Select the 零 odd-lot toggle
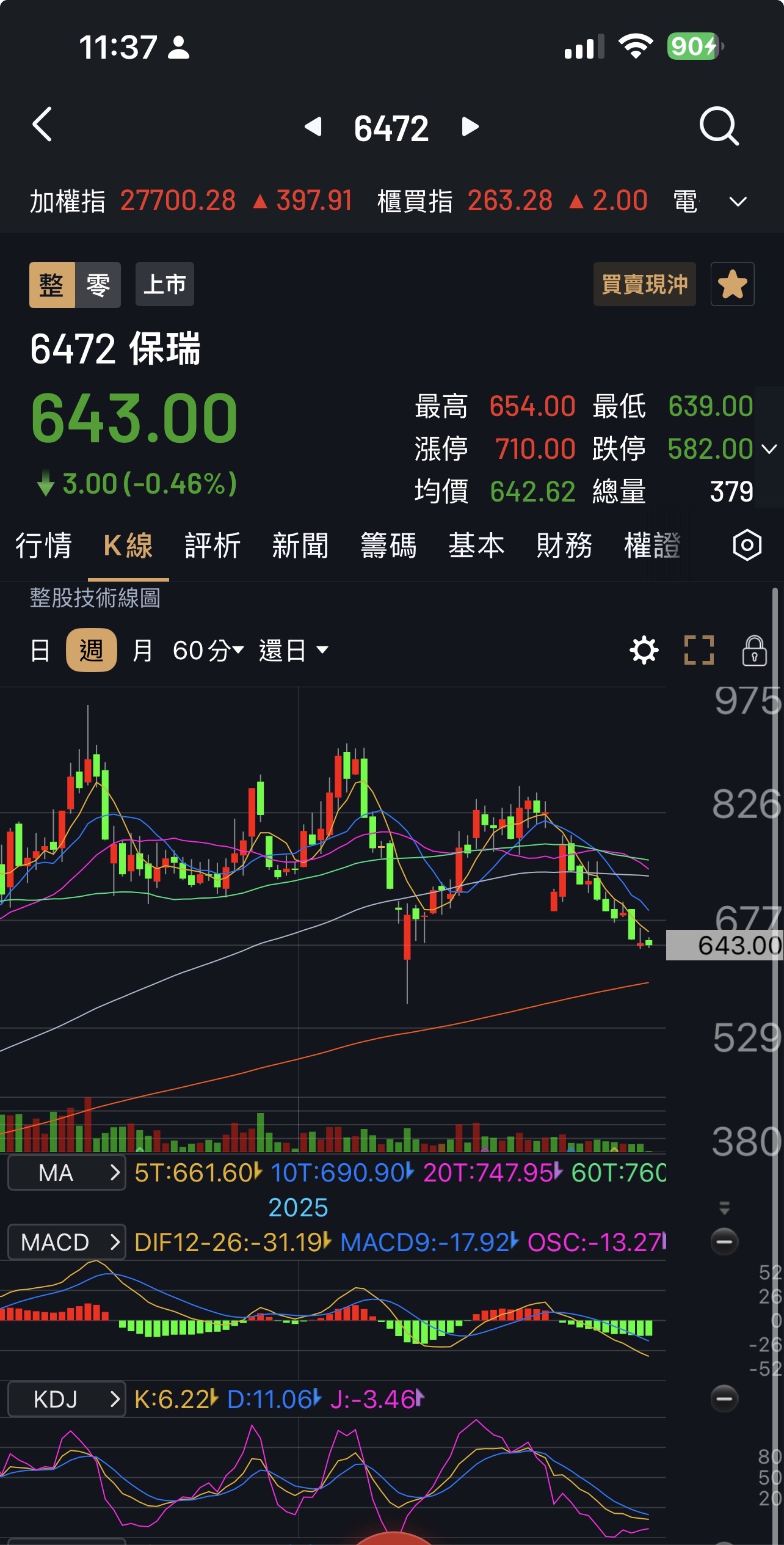This screenshot has height=1545, width=784. click(x=98, y=285)
